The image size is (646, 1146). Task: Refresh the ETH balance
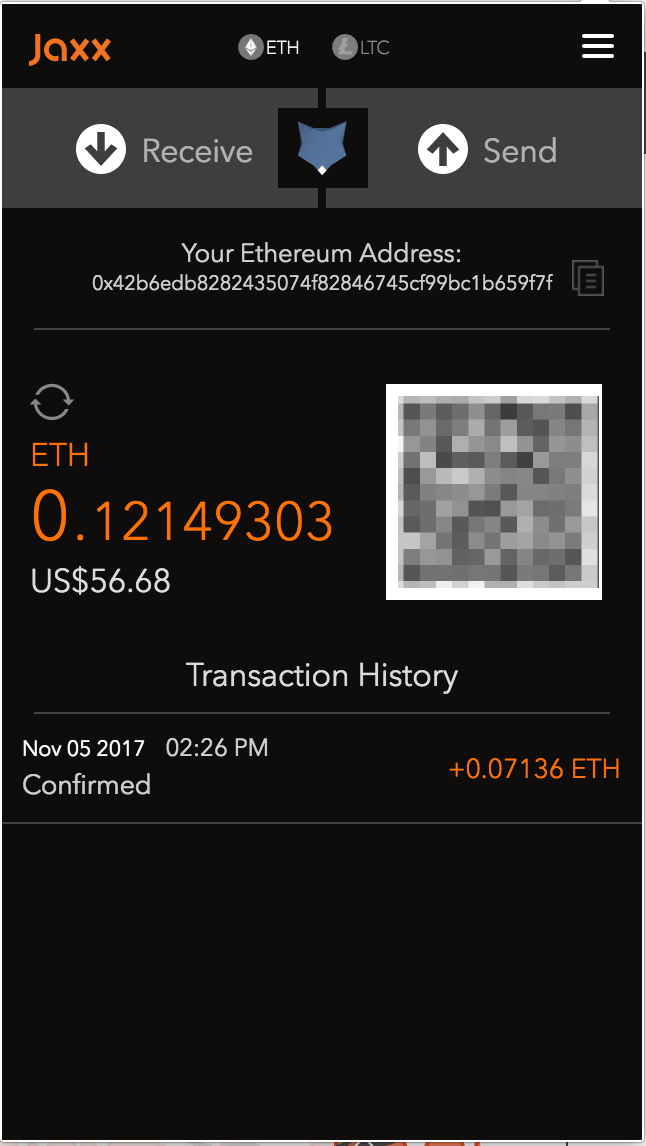click(52, 402)
